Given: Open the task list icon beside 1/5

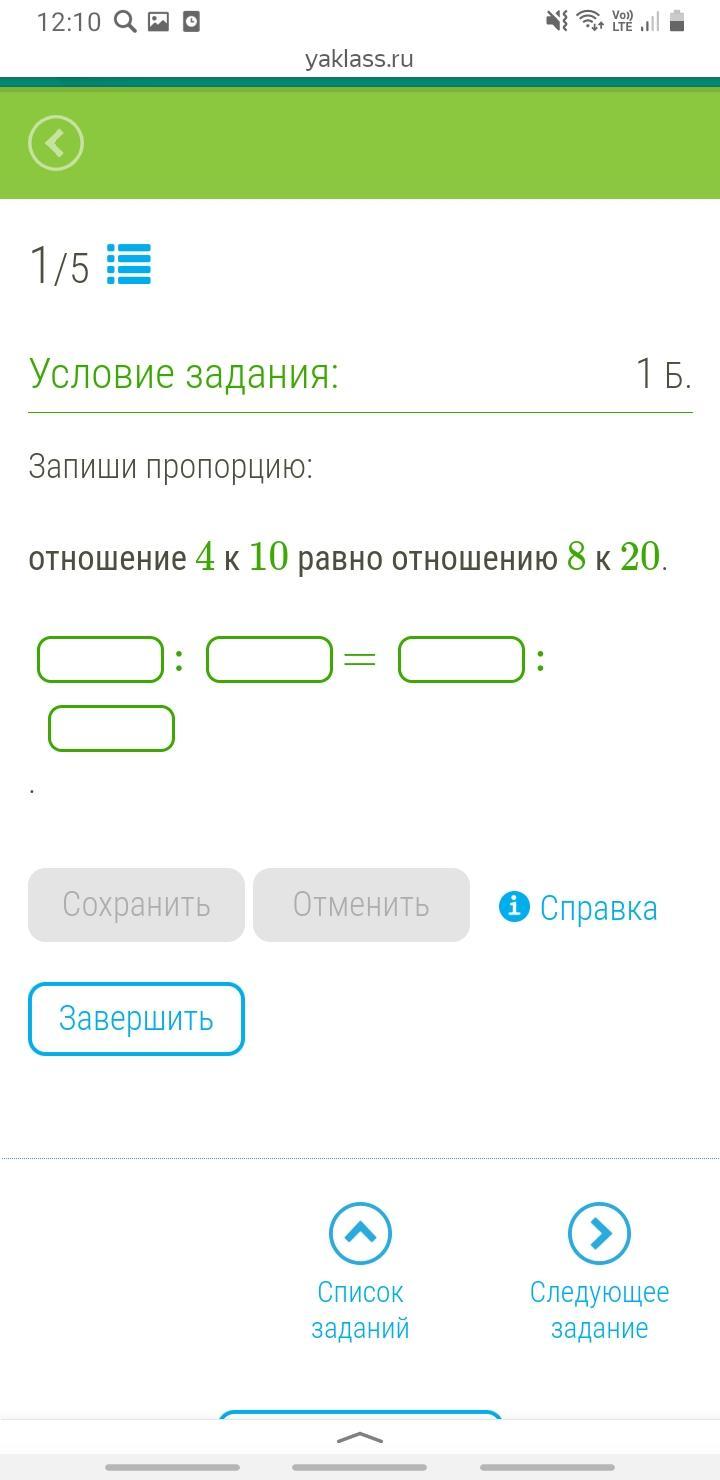Looking at the screenshot, I should [x=129, y=265].
